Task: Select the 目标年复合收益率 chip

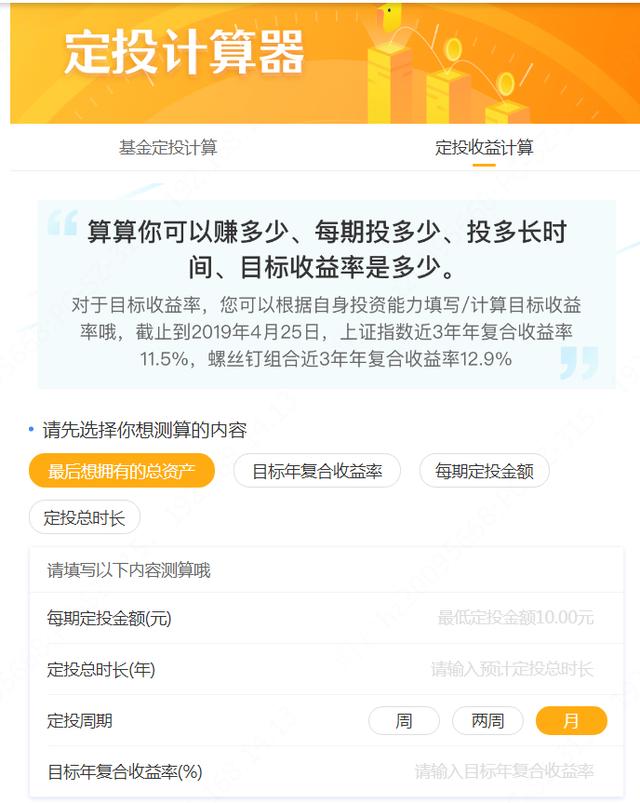Action: [317, 471]
